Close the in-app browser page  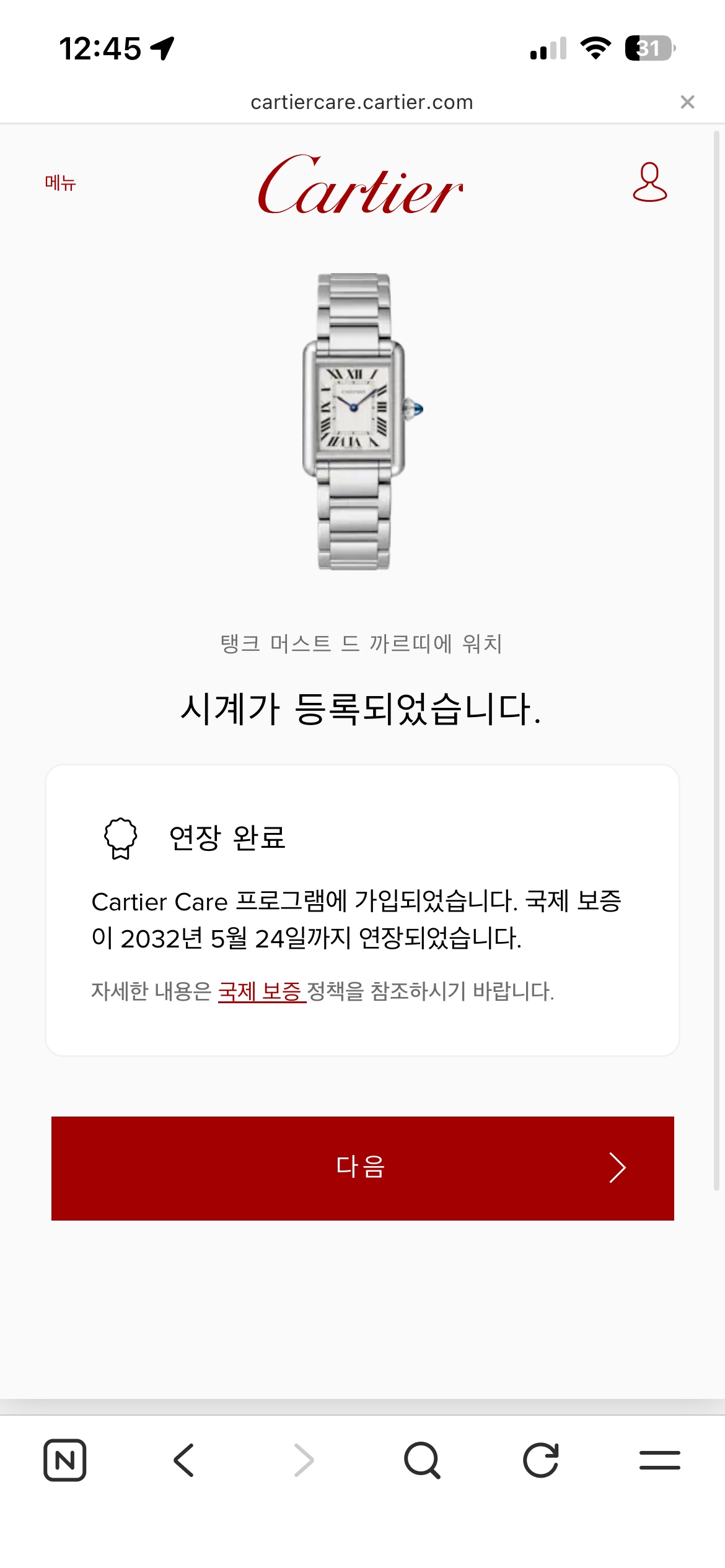point(687,102)
